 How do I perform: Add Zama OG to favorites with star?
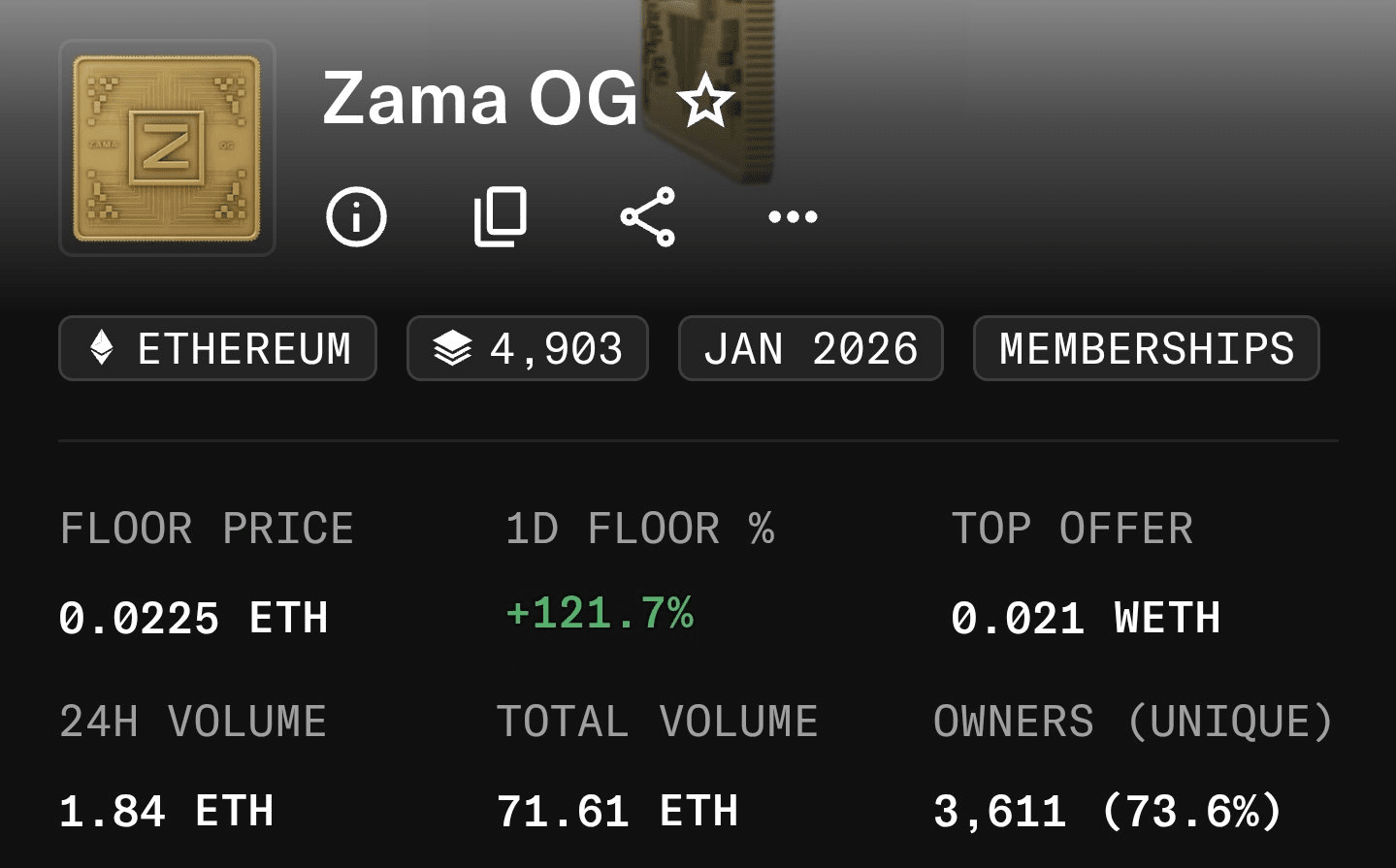pos(705,101)
